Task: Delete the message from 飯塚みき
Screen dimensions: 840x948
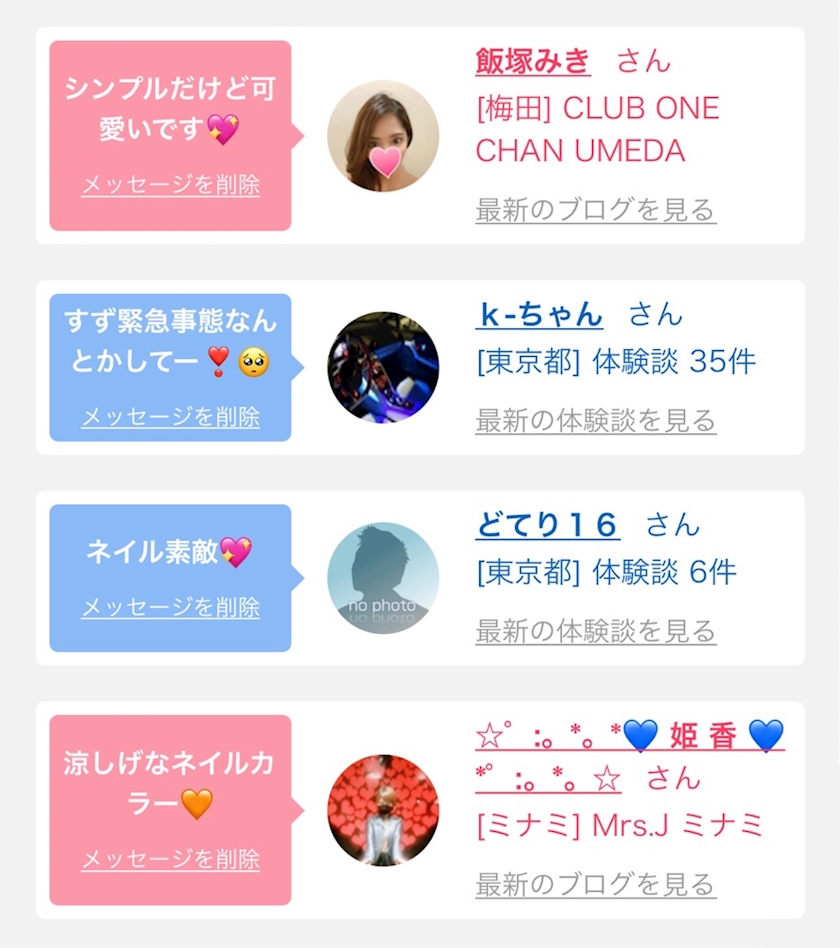Action: [x=171, y=184]
